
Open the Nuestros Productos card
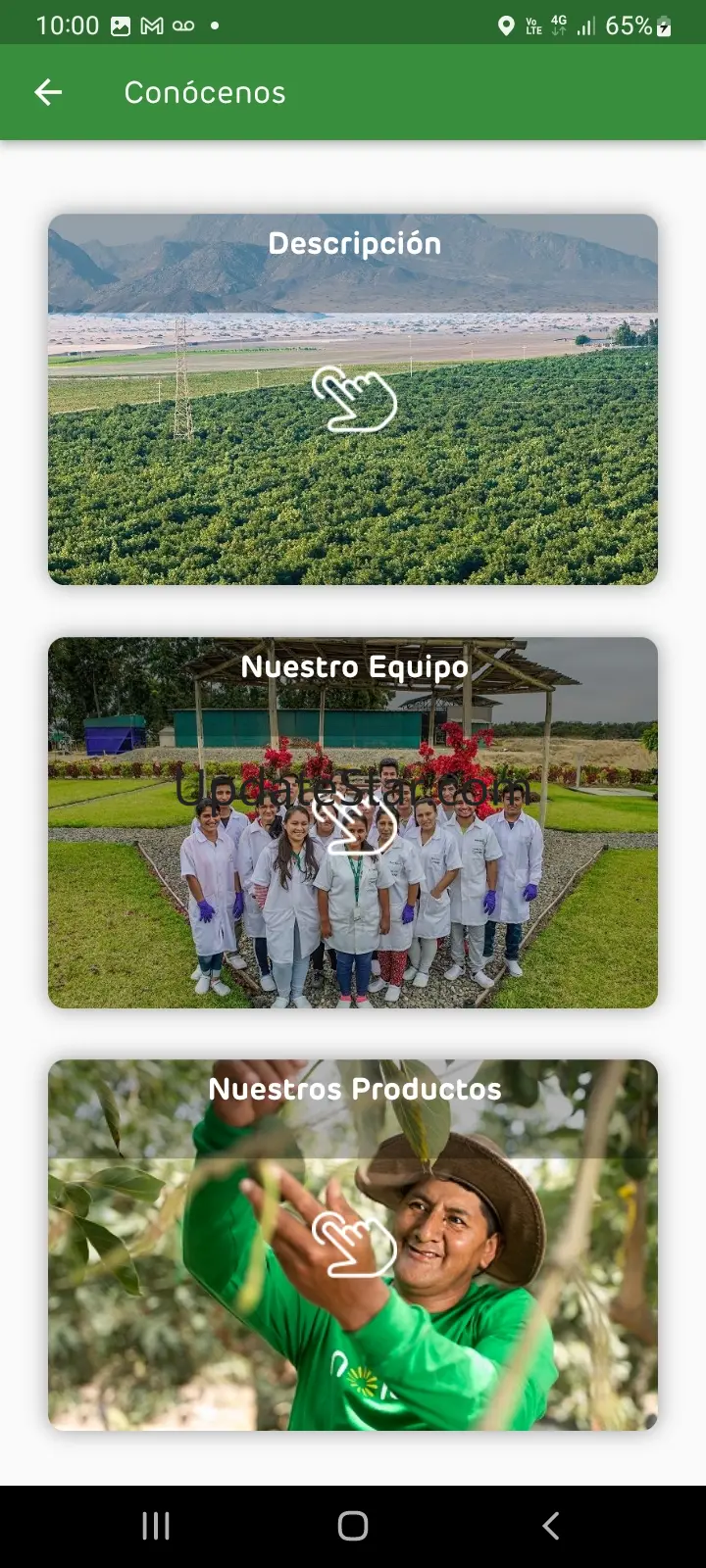[353, 1245]
